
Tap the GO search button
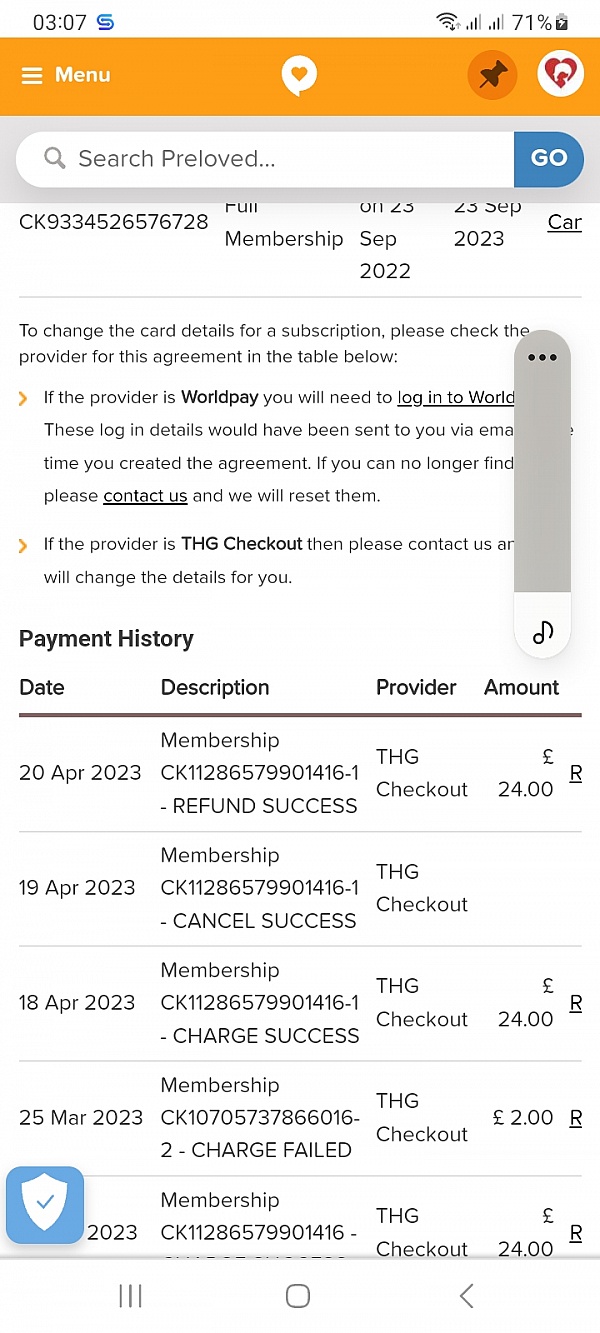[x=549, y=158]
